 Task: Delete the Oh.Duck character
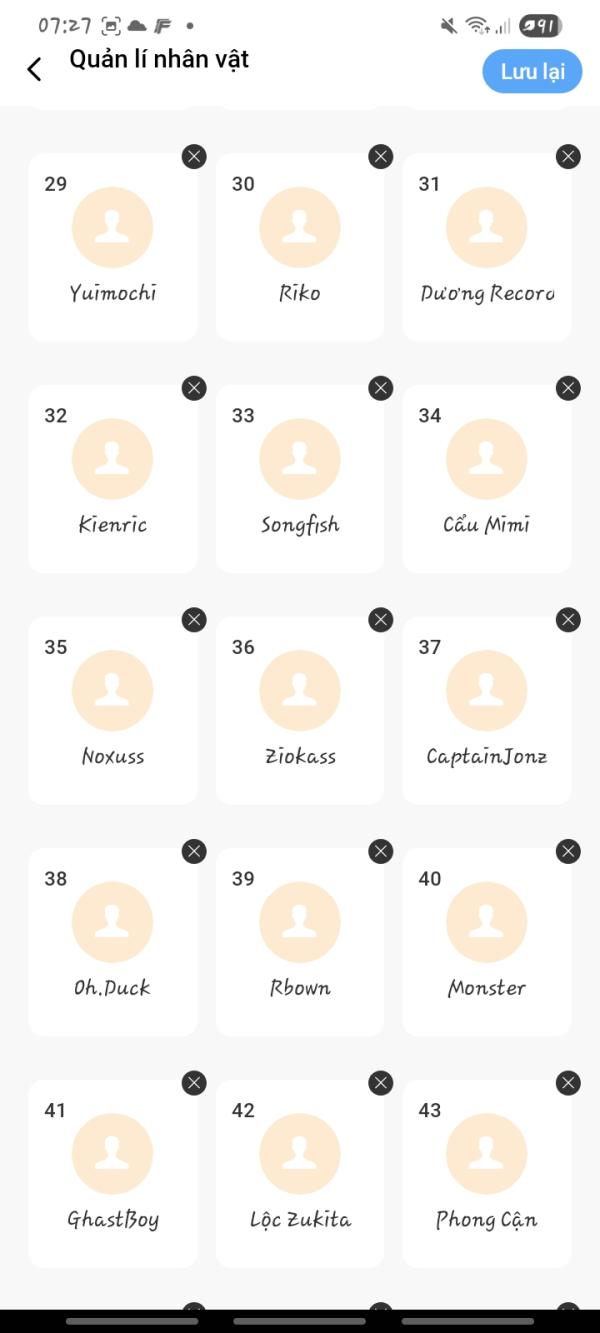(x=194, y=851)
